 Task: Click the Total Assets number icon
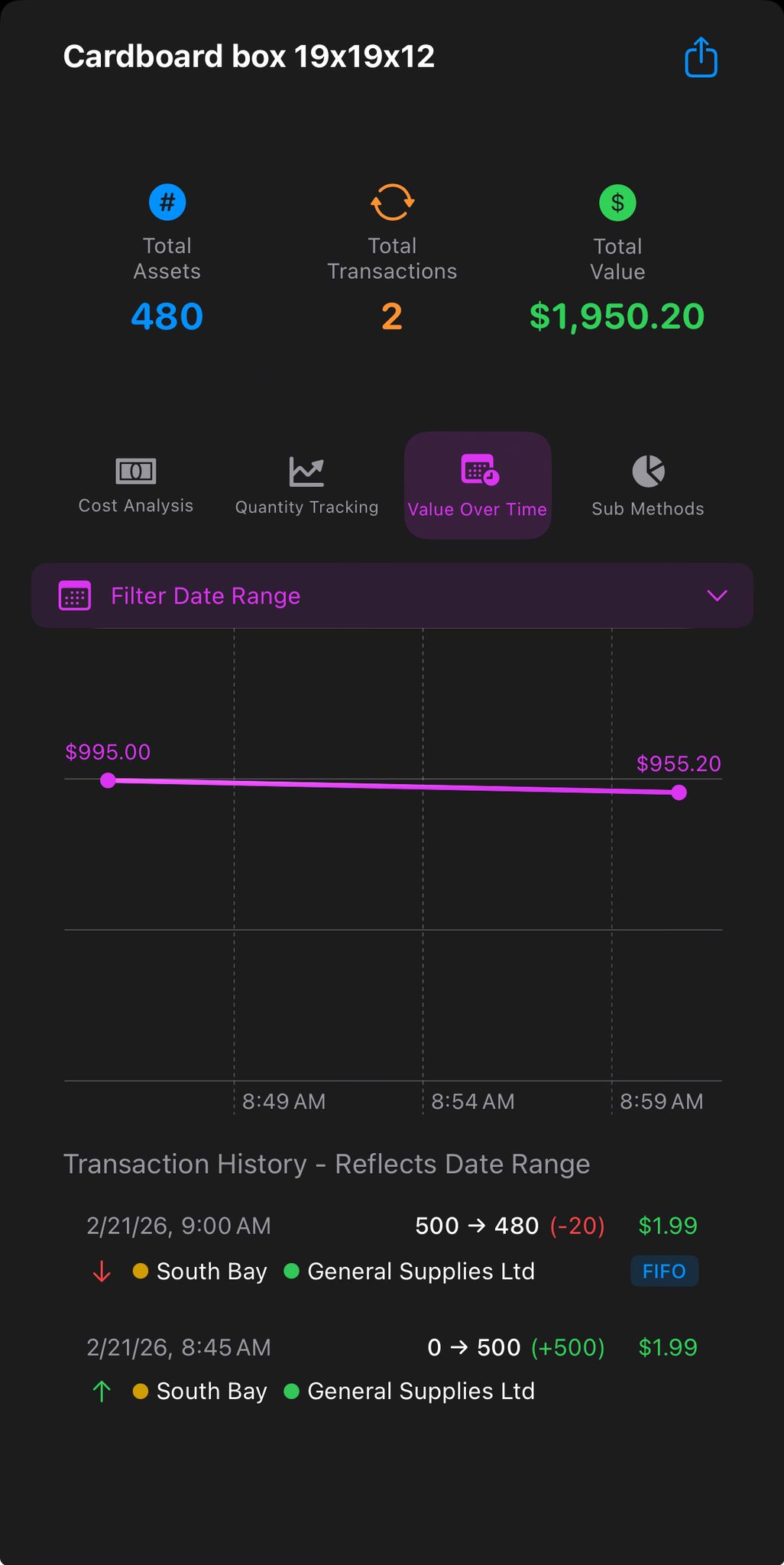[x=167, y=203]
